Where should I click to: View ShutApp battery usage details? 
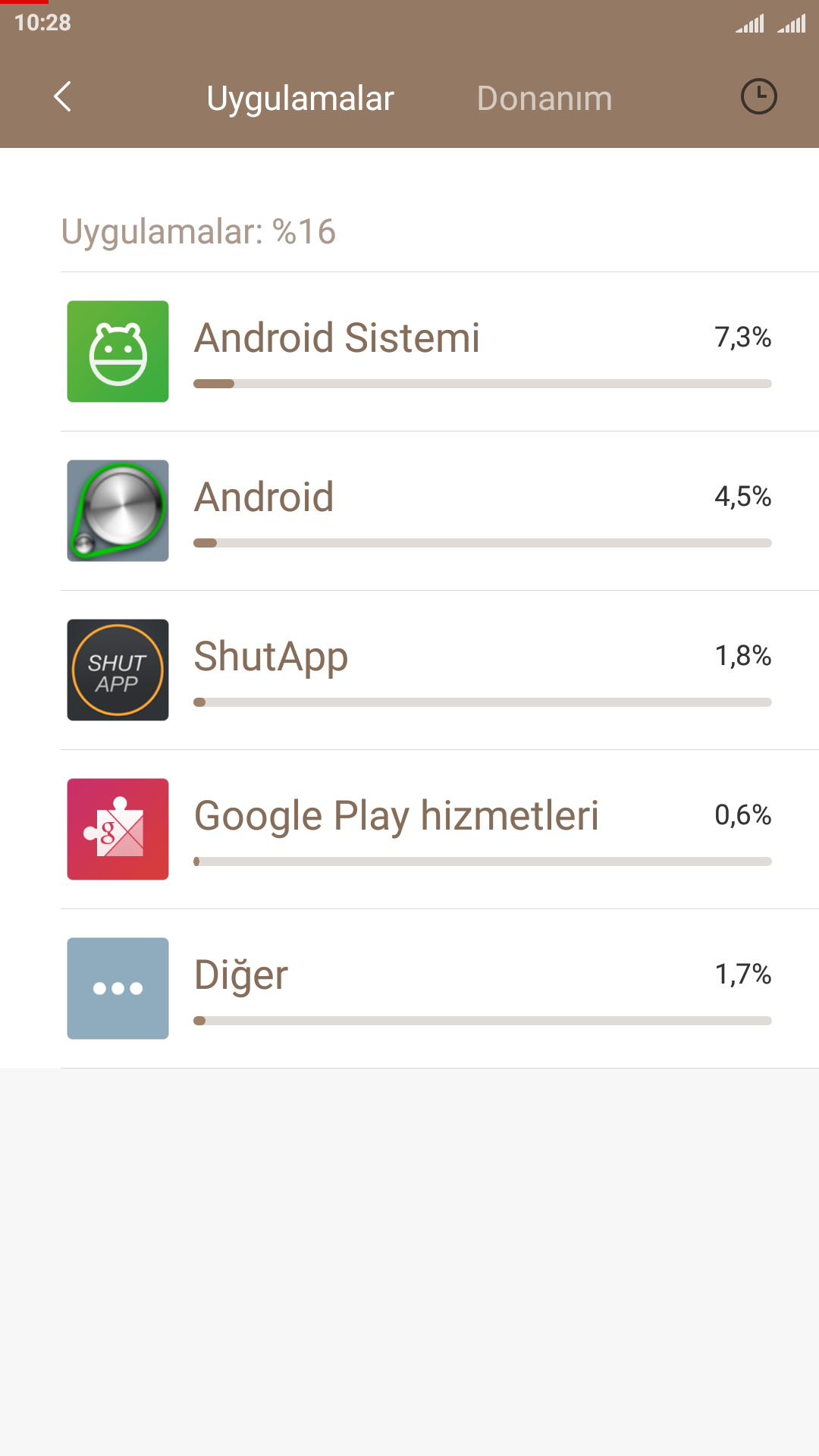click(440, 670)
